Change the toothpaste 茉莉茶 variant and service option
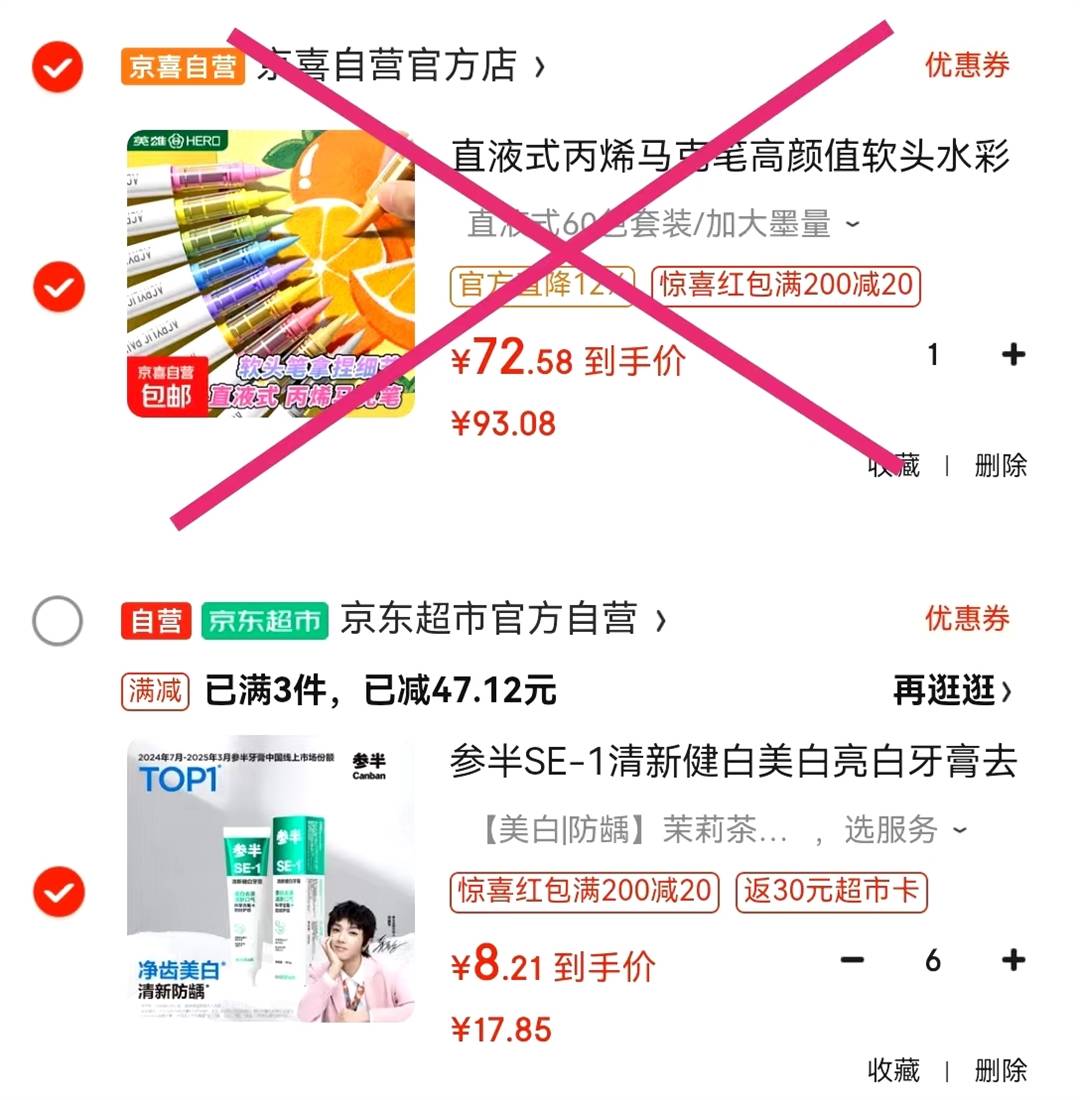 (x=720, y=830)
